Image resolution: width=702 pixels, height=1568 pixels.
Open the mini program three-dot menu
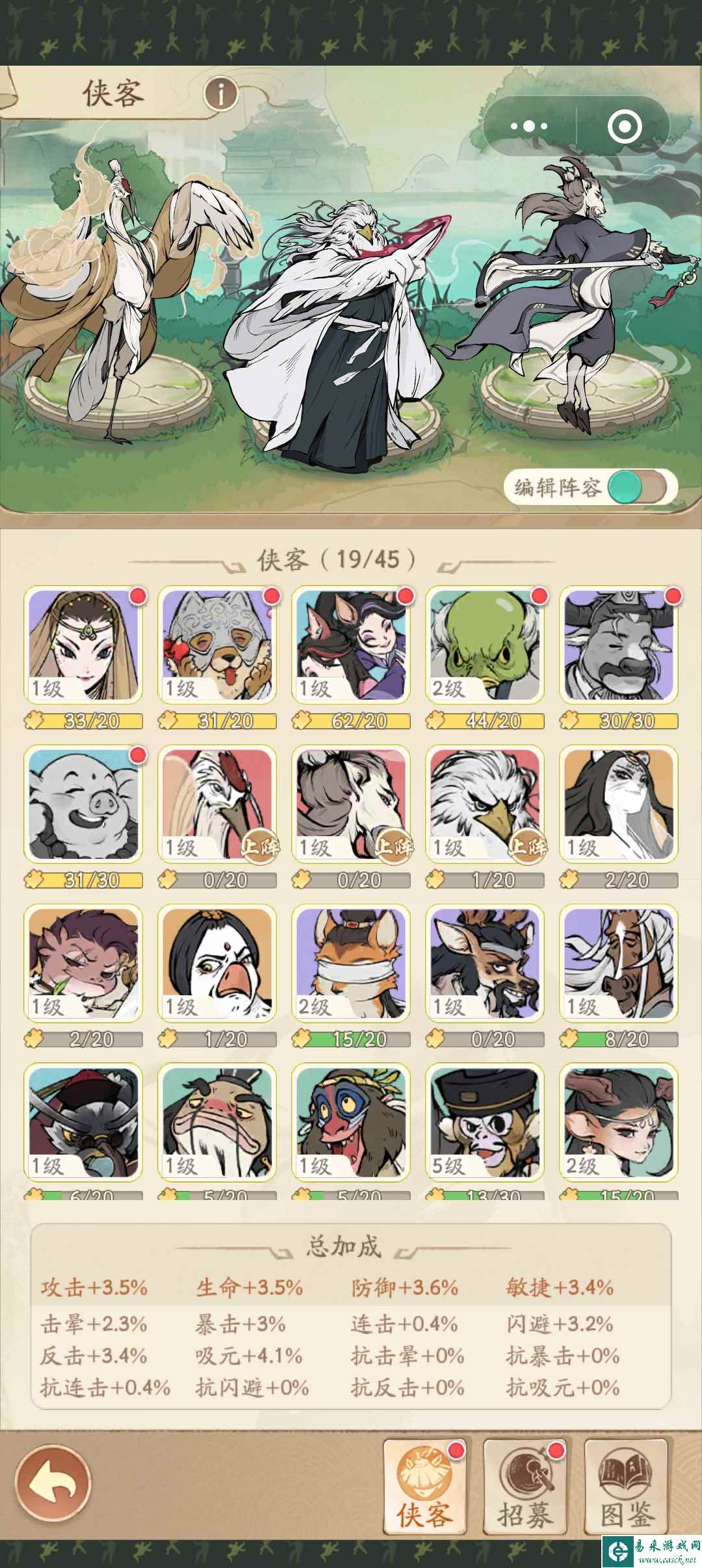coord(529,126)
